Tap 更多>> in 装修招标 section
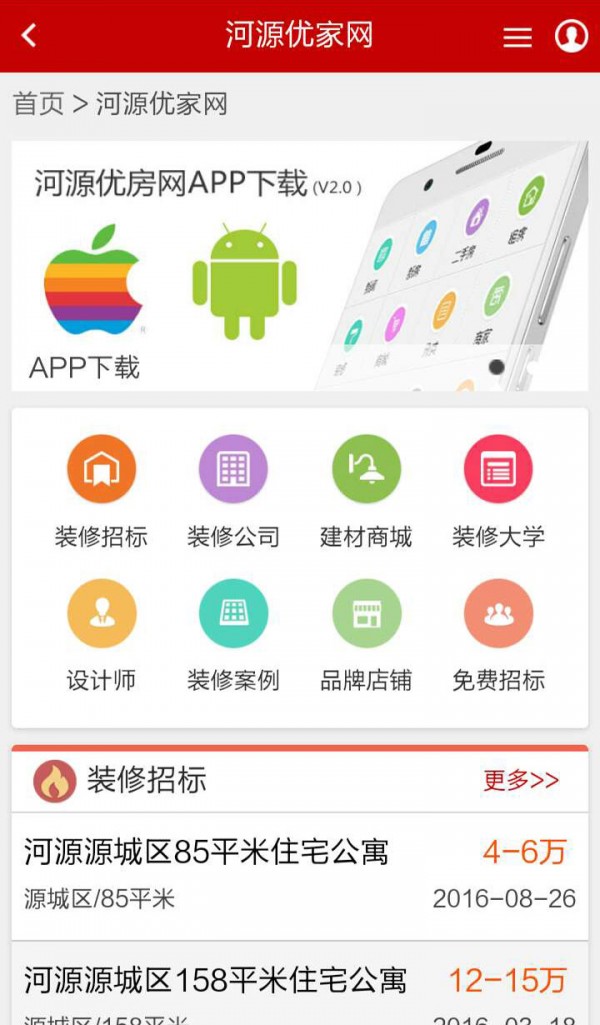This screenshot has height=1025, width=600. point(521,781)
